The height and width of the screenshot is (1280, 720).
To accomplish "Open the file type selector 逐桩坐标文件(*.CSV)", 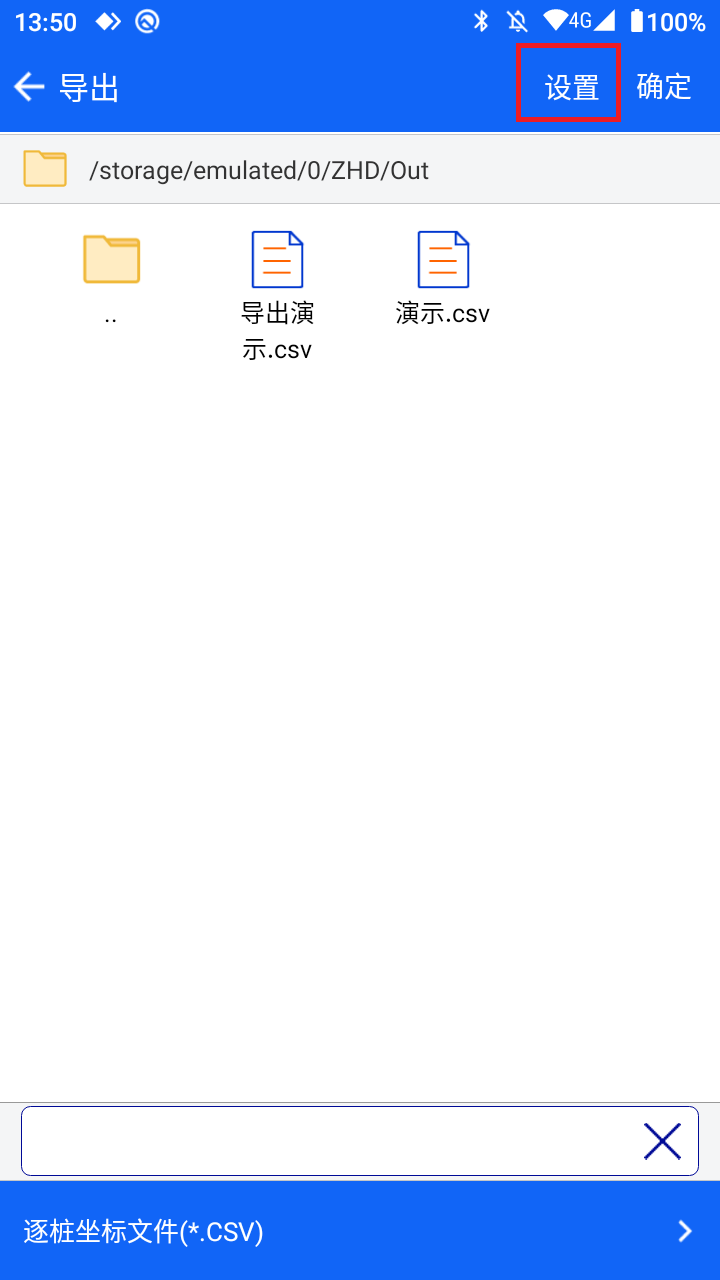I will (x=360, y=1231).
